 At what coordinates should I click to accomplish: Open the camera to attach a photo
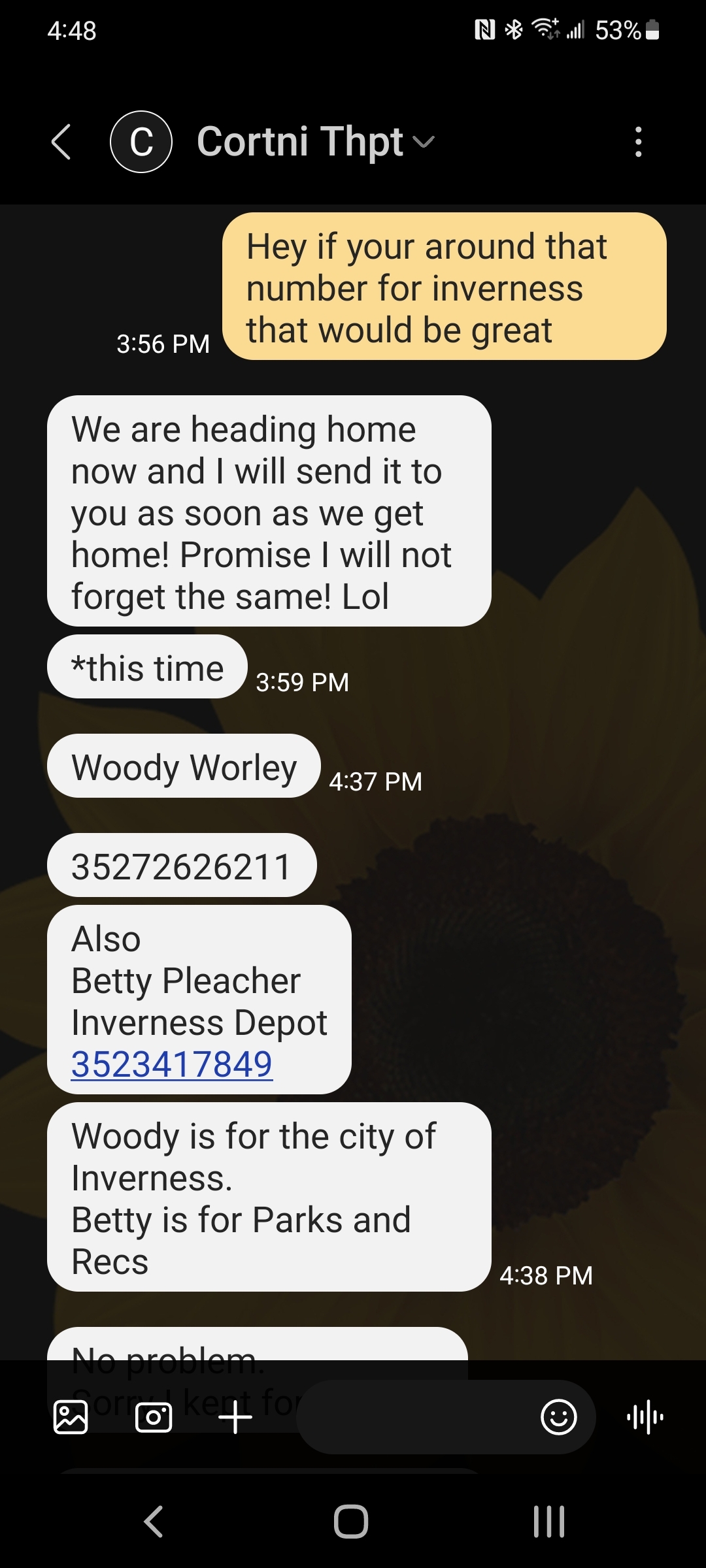click(154, 1417)
